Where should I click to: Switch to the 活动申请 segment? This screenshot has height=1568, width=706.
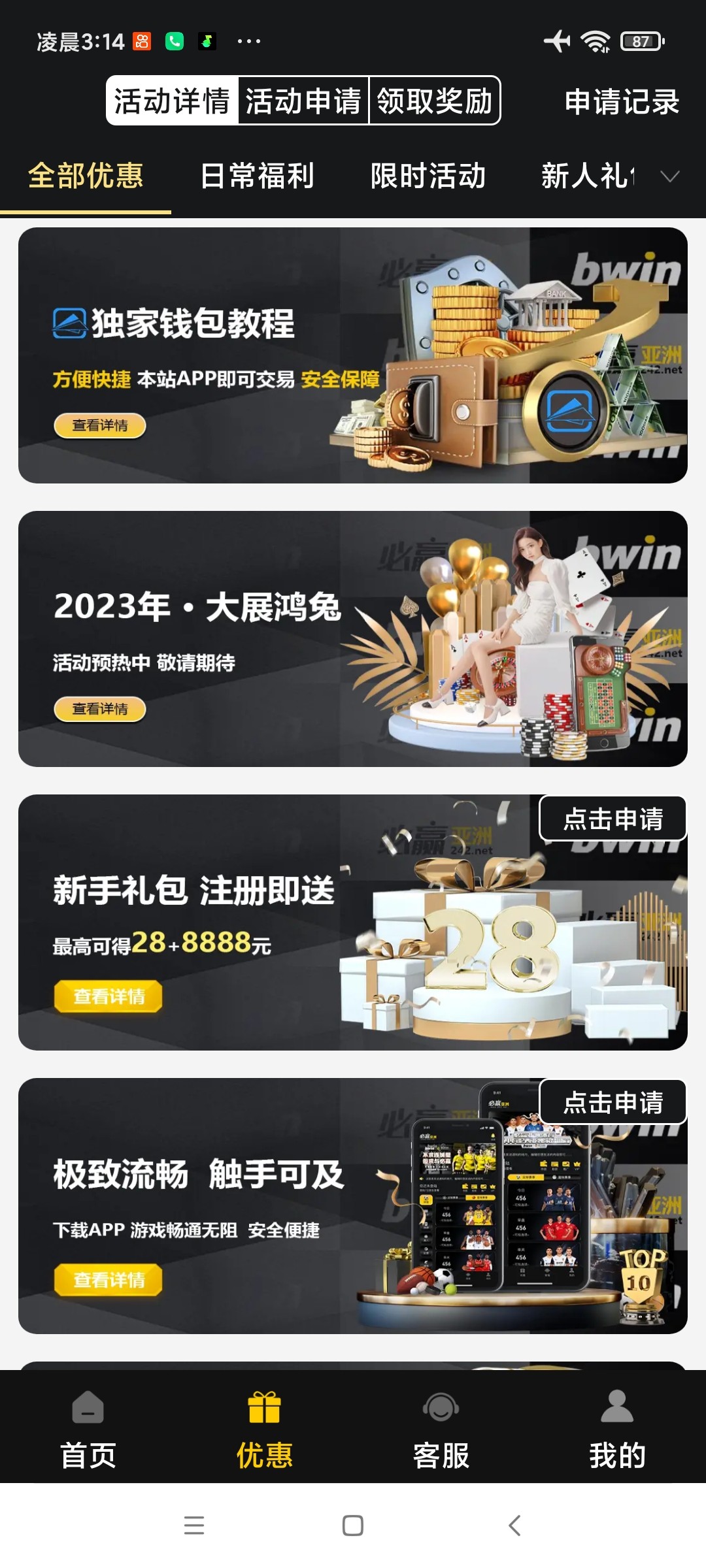(x=303, y=101)
